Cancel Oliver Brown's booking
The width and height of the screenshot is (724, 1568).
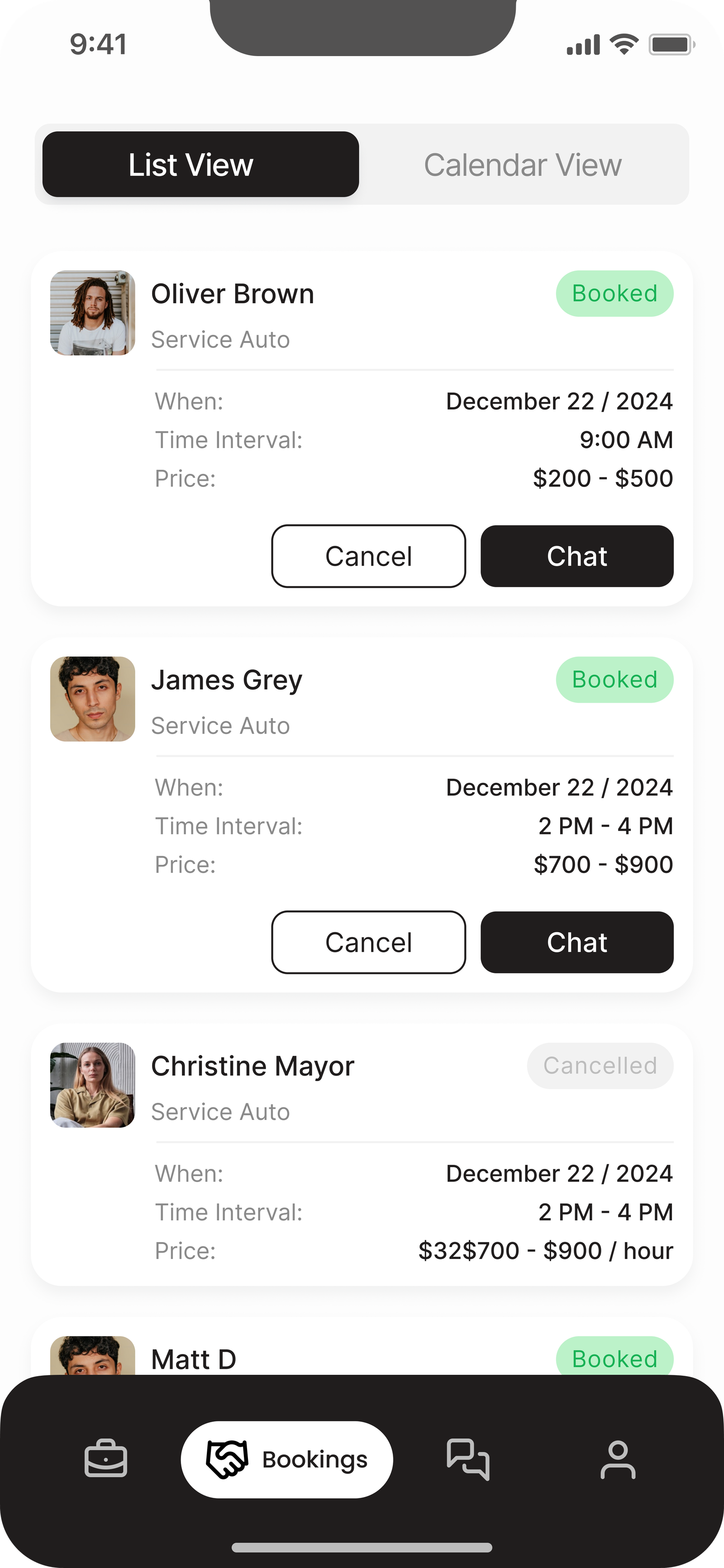[x=368, y=556]
